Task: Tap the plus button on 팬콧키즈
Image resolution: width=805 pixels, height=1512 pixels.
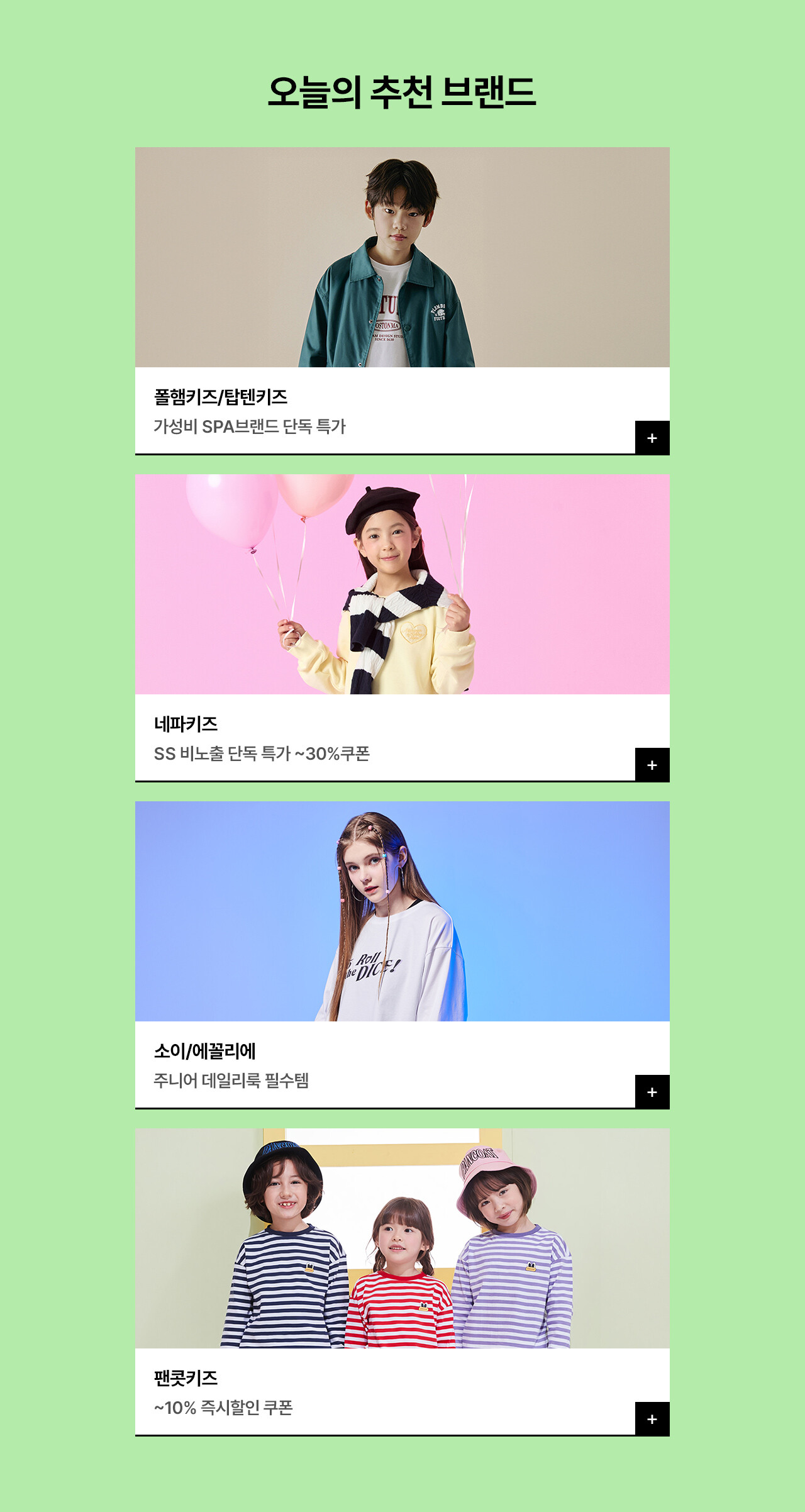Action: (652, 1419)
